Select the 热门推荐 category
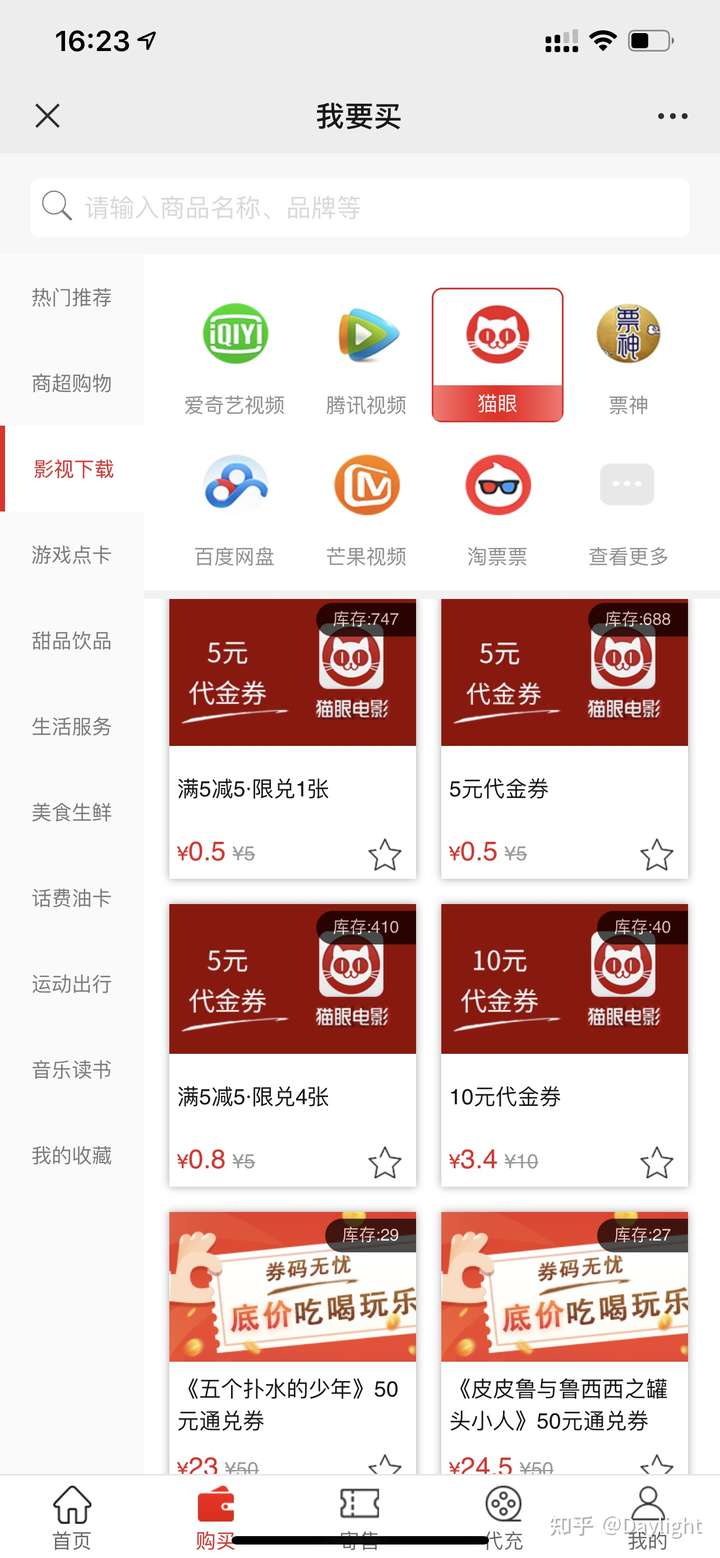720x1558 pixels. [72, 298]
